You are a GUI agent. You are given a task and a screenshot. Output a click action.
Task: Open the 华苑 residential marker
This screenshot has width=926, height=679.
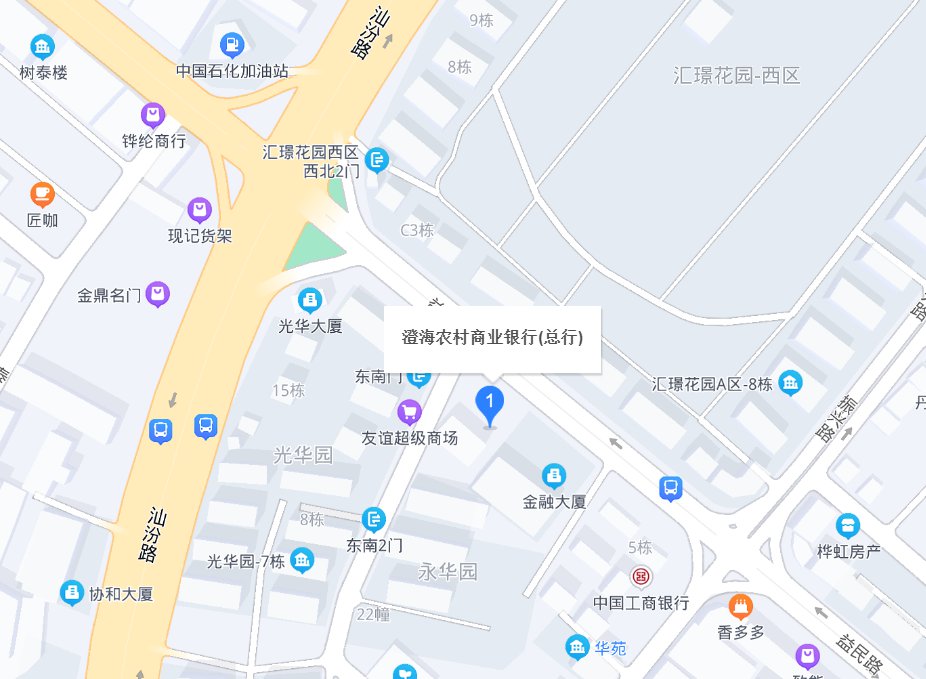[x=577, y=648]
